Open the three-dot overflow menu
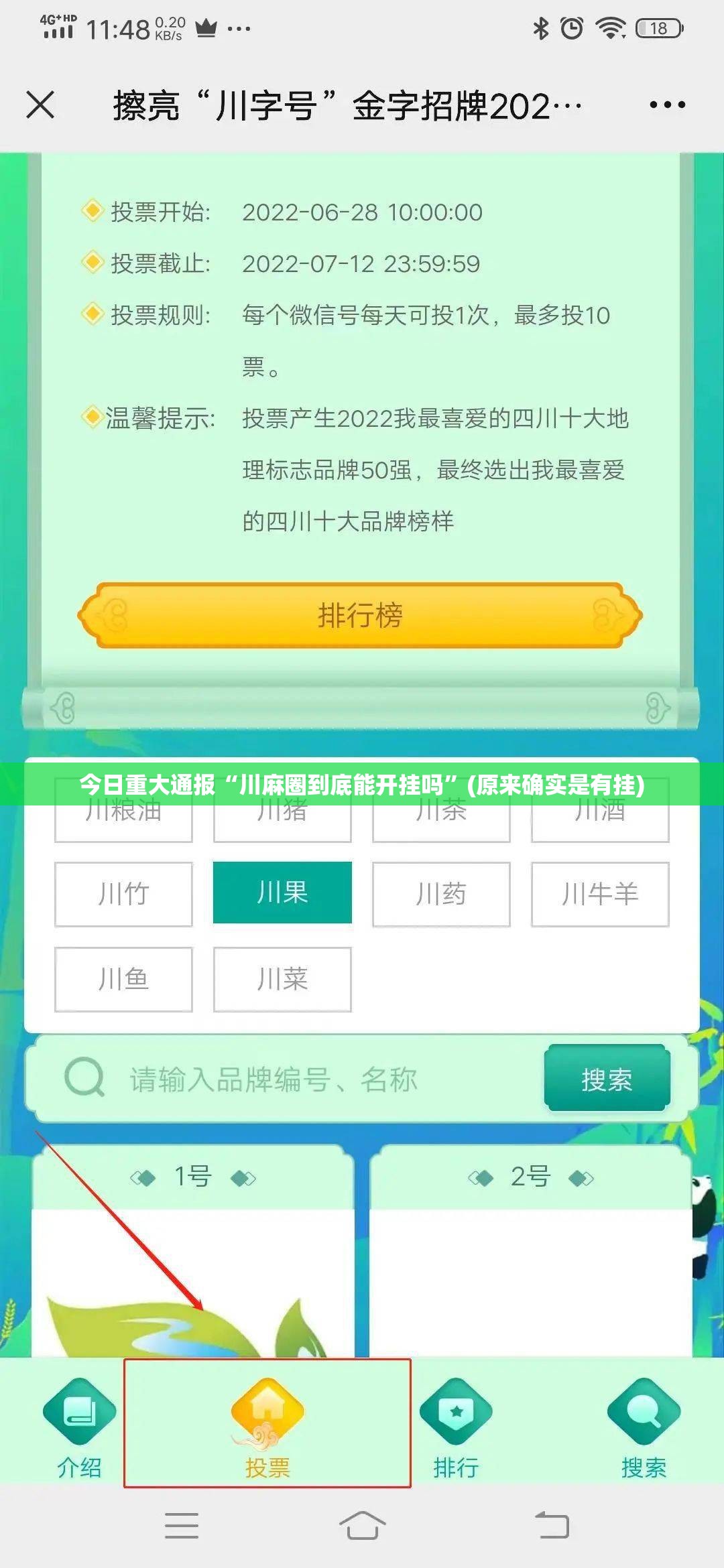 pyautogui.click(x=667, y=105)
